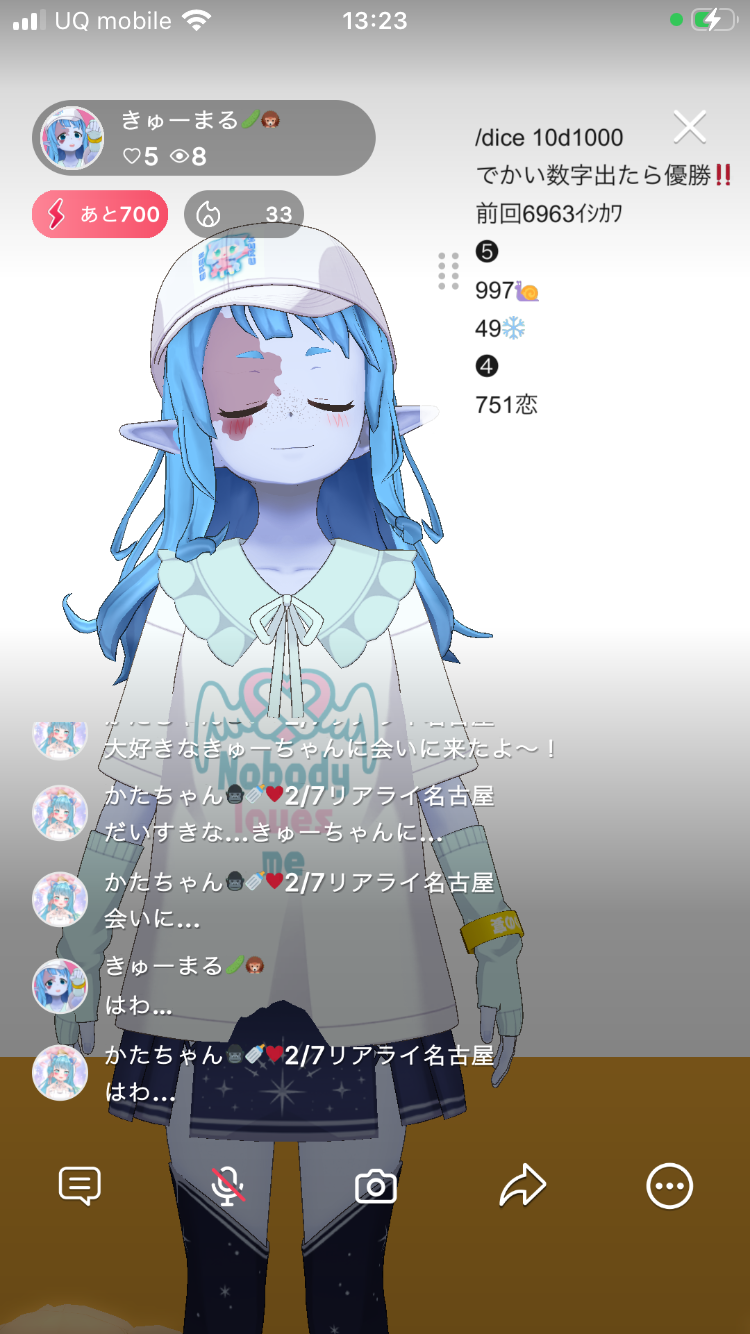Take a screenshot with the camera icon
Viewport: 750px width, 1334px height.
click(376, 1187)
